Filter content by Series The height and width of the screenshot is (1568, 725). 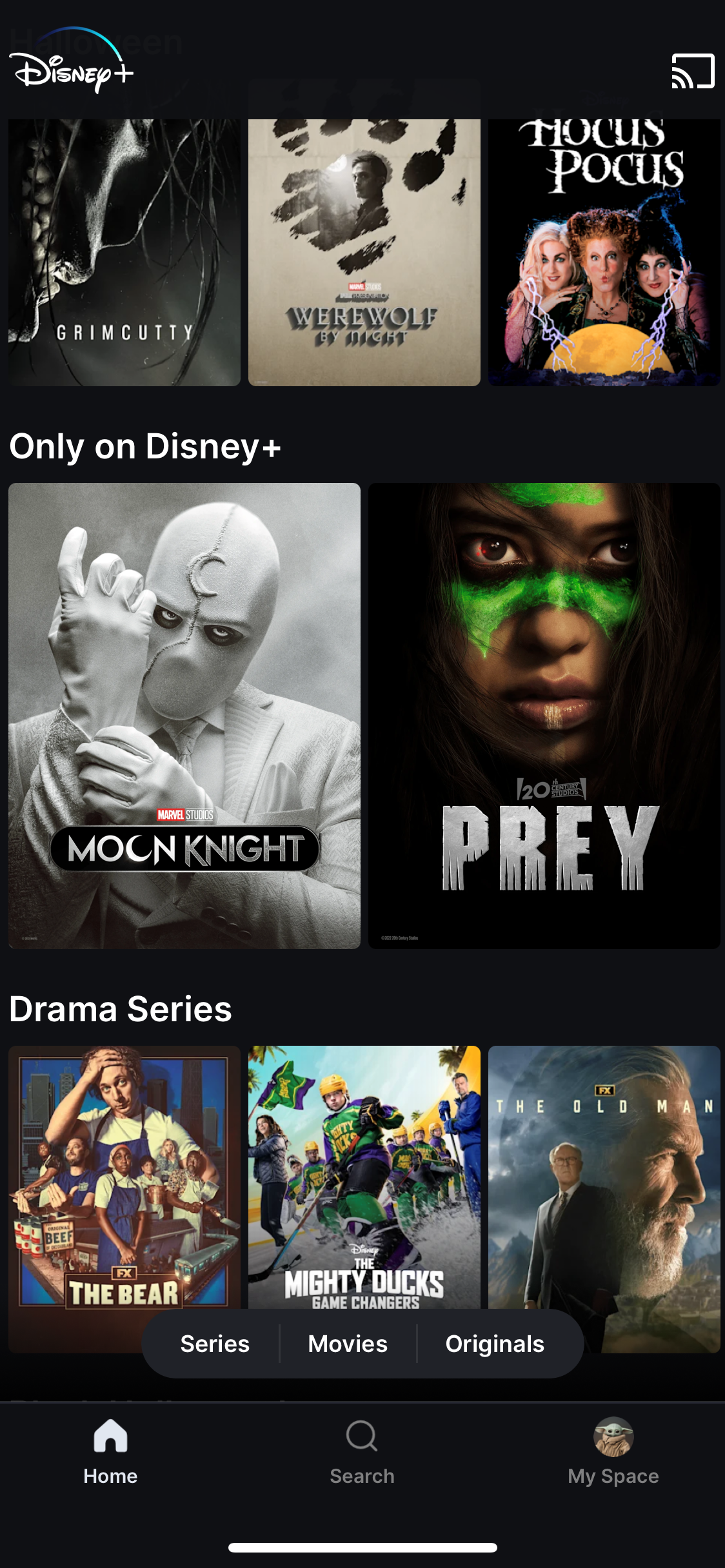tap(215, 1344)
